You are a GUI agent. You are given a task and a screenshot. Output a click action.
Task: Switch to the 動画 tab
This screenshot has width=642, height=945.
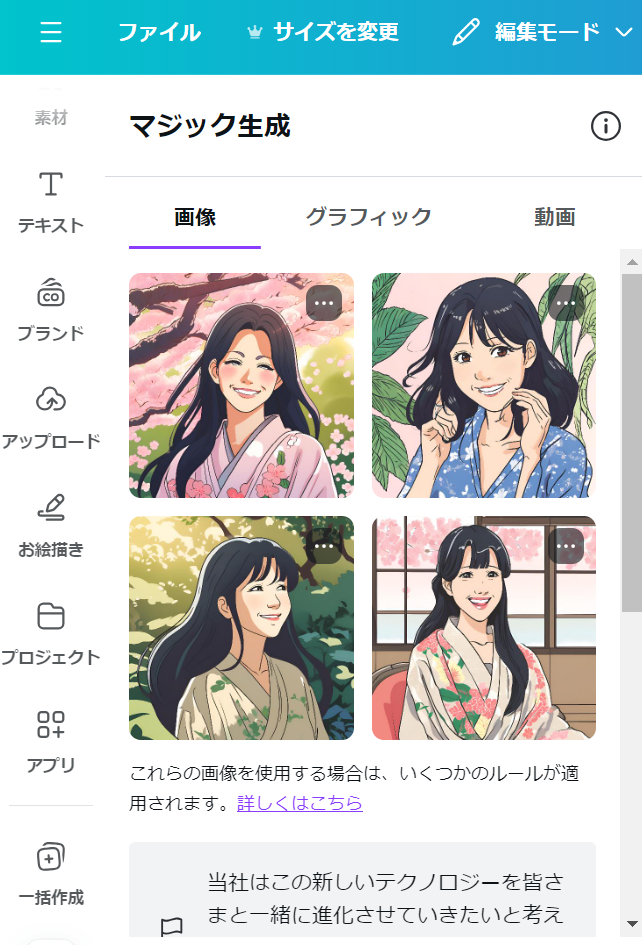[554, 217]
